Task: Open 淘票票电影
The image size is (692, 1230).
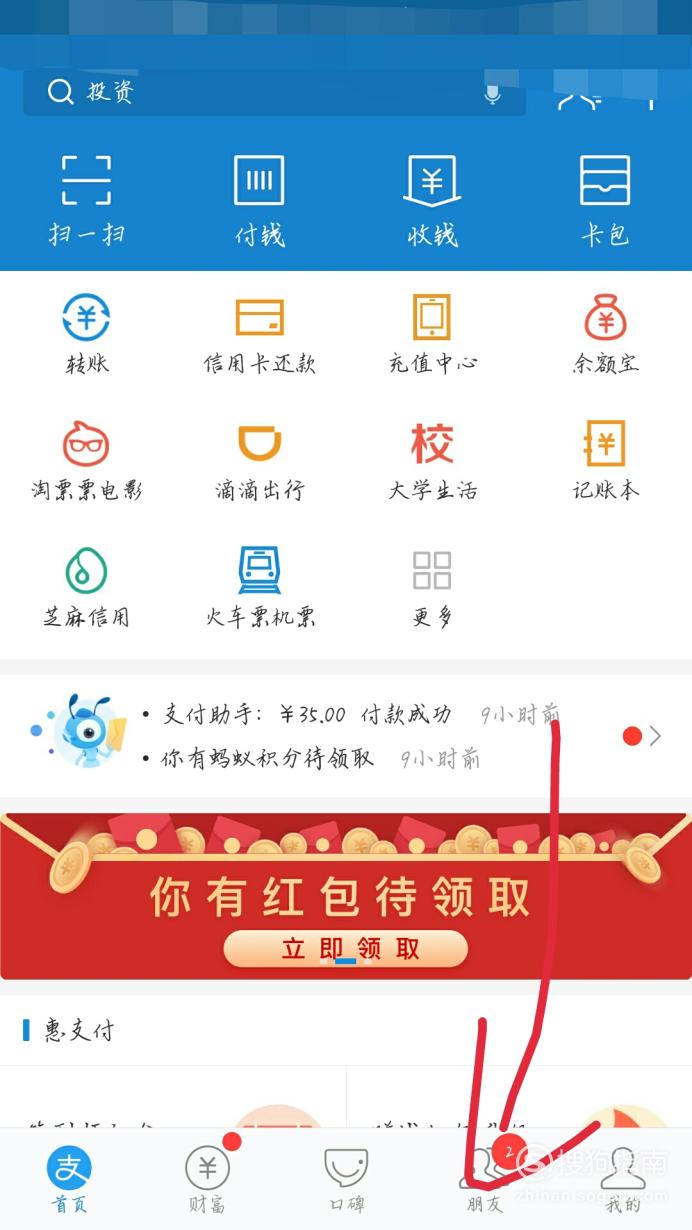Action: (86, 461)
